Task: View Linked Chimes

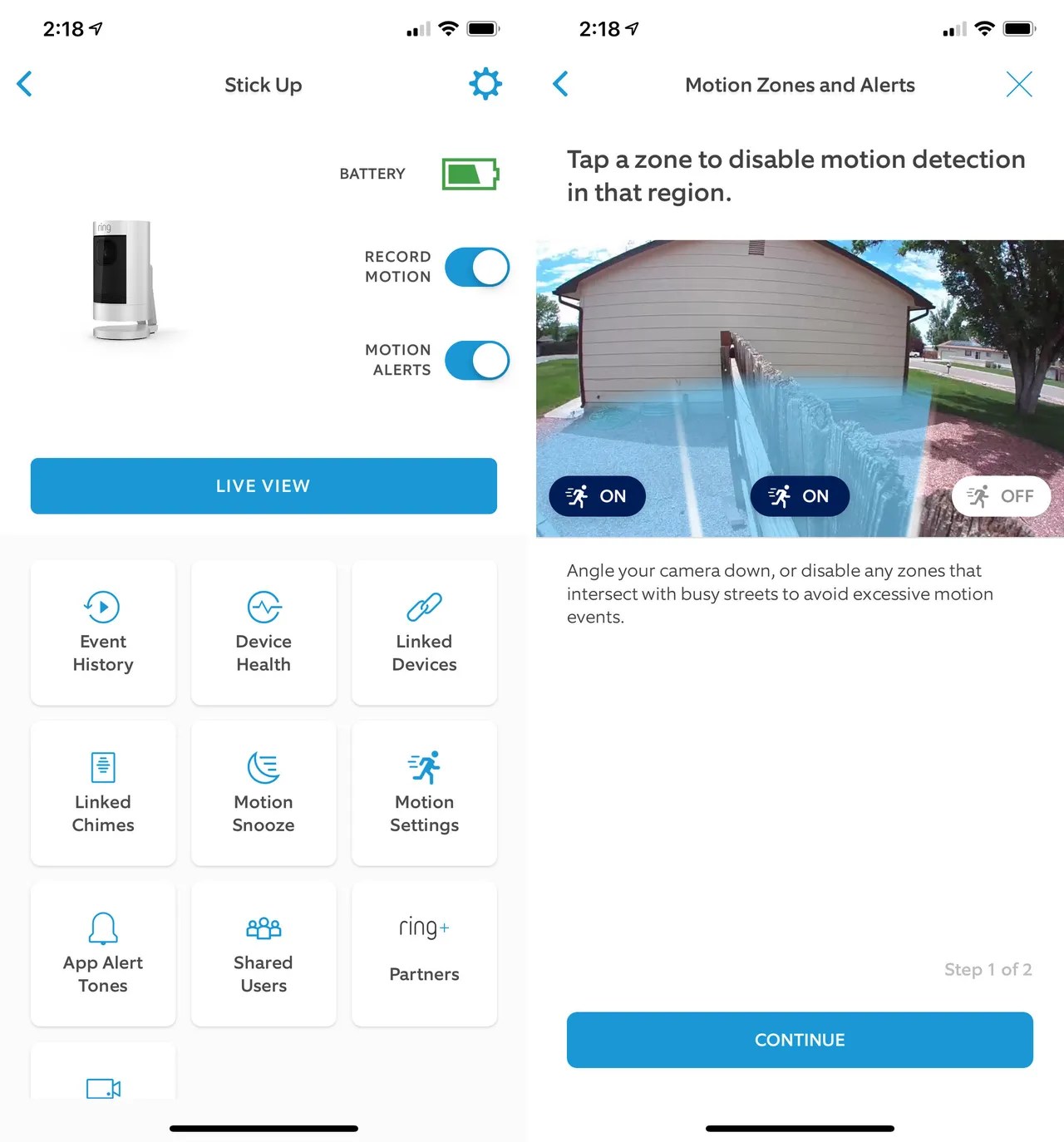Action: click(103, 793)
